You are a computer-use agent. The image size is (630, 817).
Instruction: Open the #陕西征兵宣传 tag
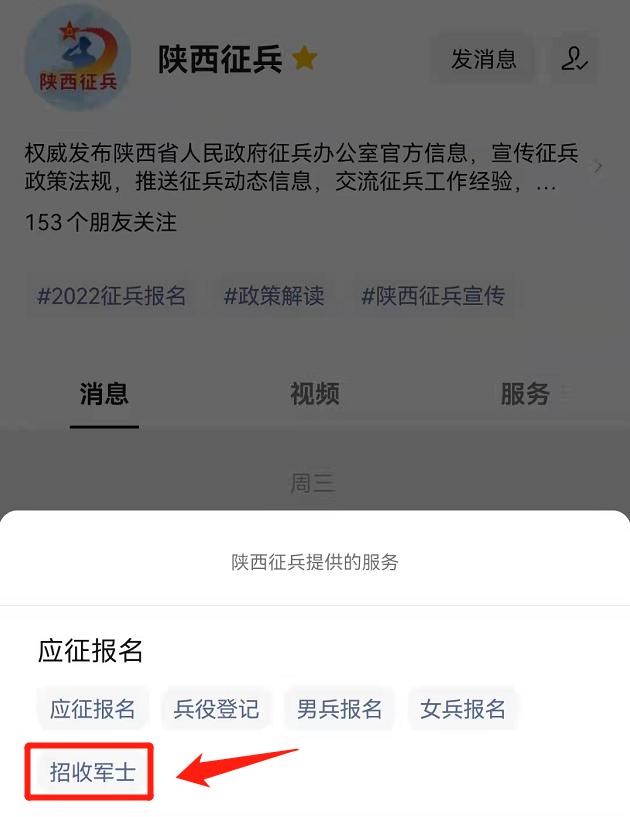point(432,296)
